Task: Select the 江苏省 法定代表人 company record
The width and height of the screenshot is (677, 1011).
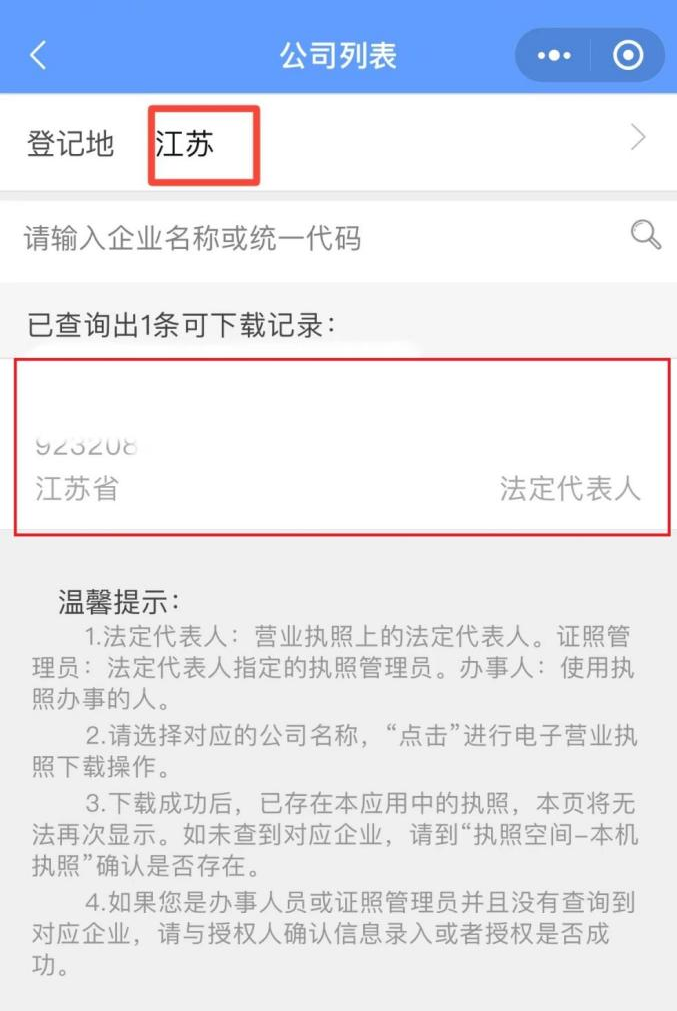Action: (x=340, y=447)
